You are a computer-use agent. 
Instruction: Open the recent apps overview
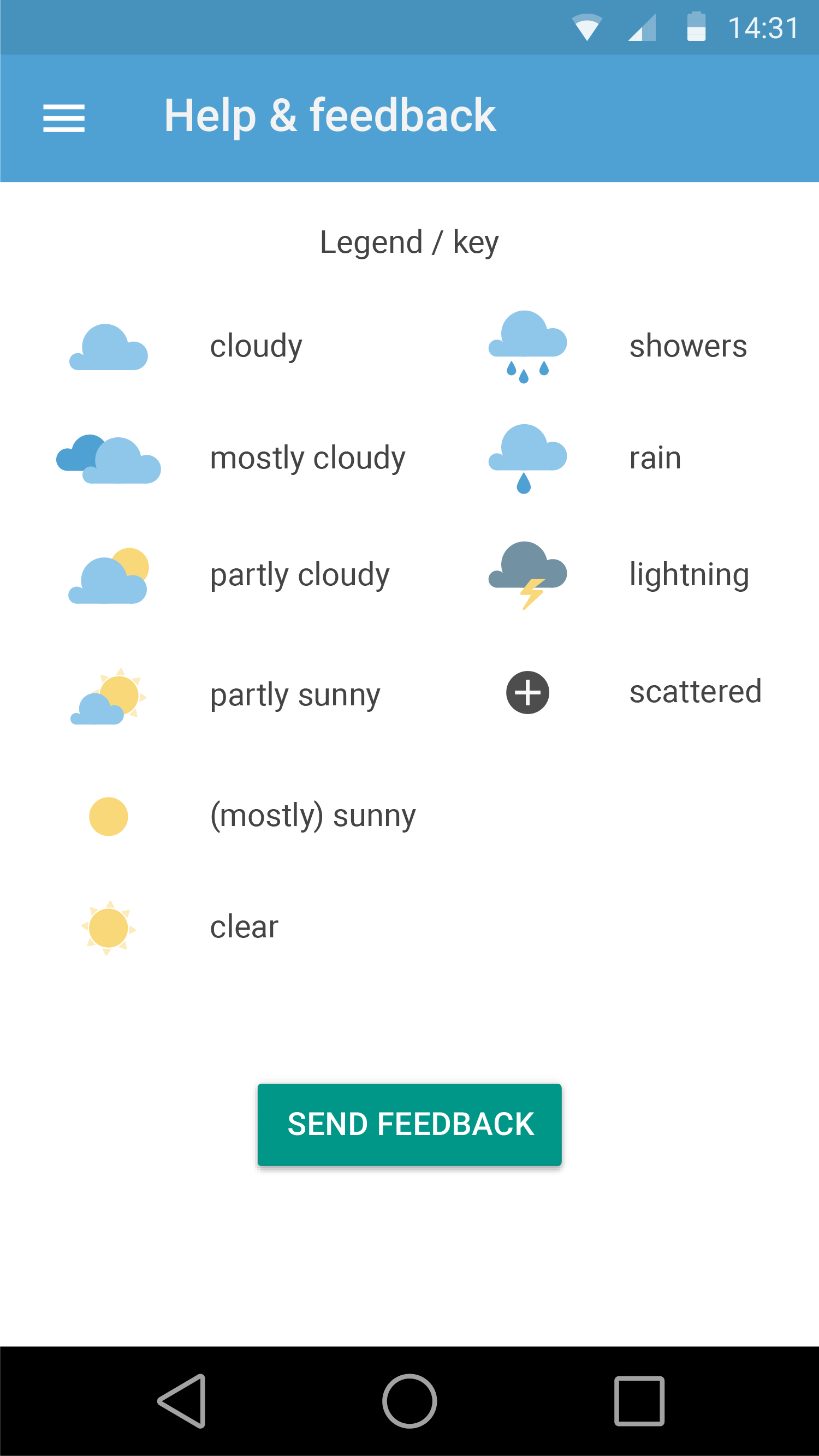(x=639, y=1401)
